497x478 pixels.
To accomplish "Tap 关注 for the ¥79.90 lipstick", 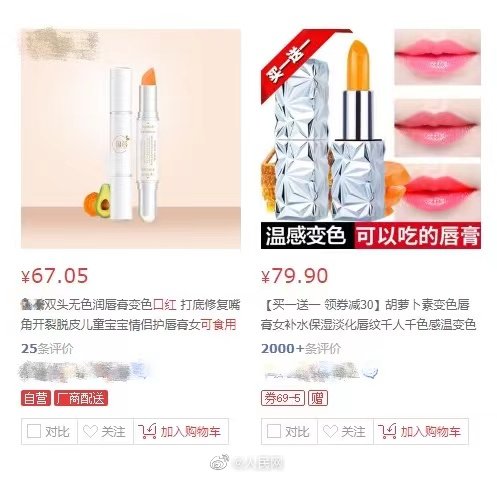I will click(x=345, y=432).
